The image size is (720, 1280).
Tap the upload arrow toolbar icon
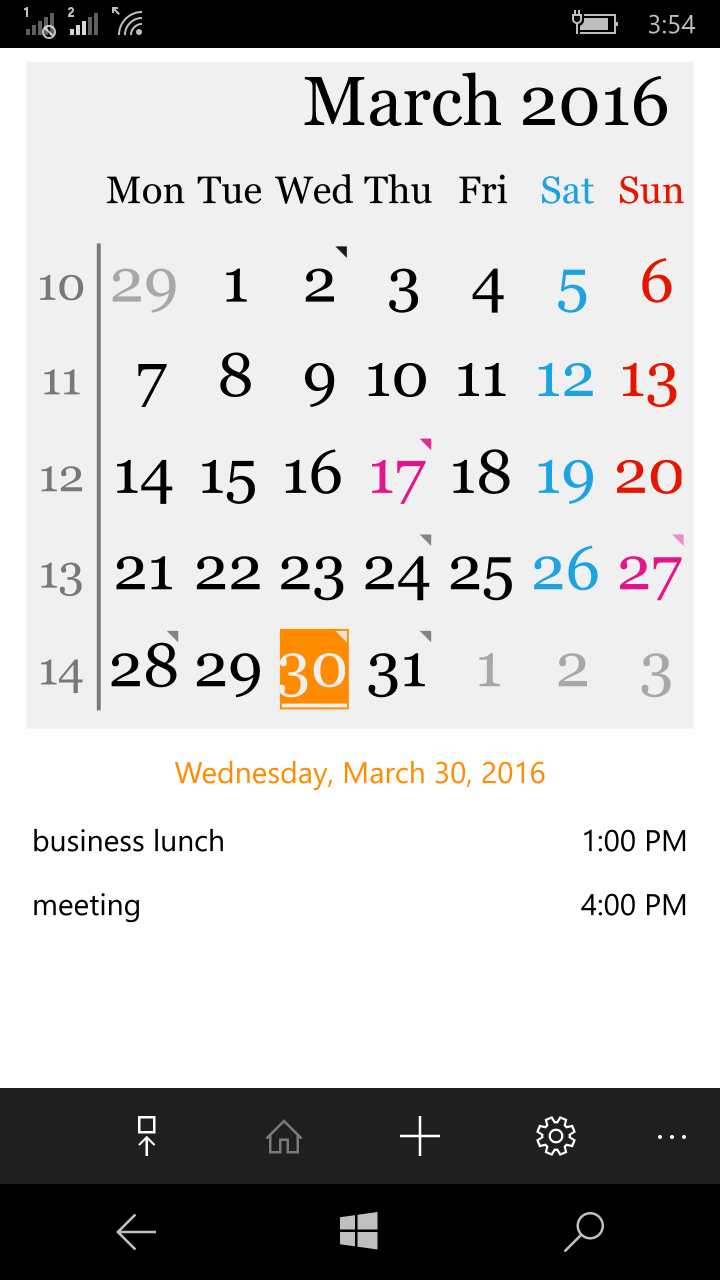(147, 1137)
